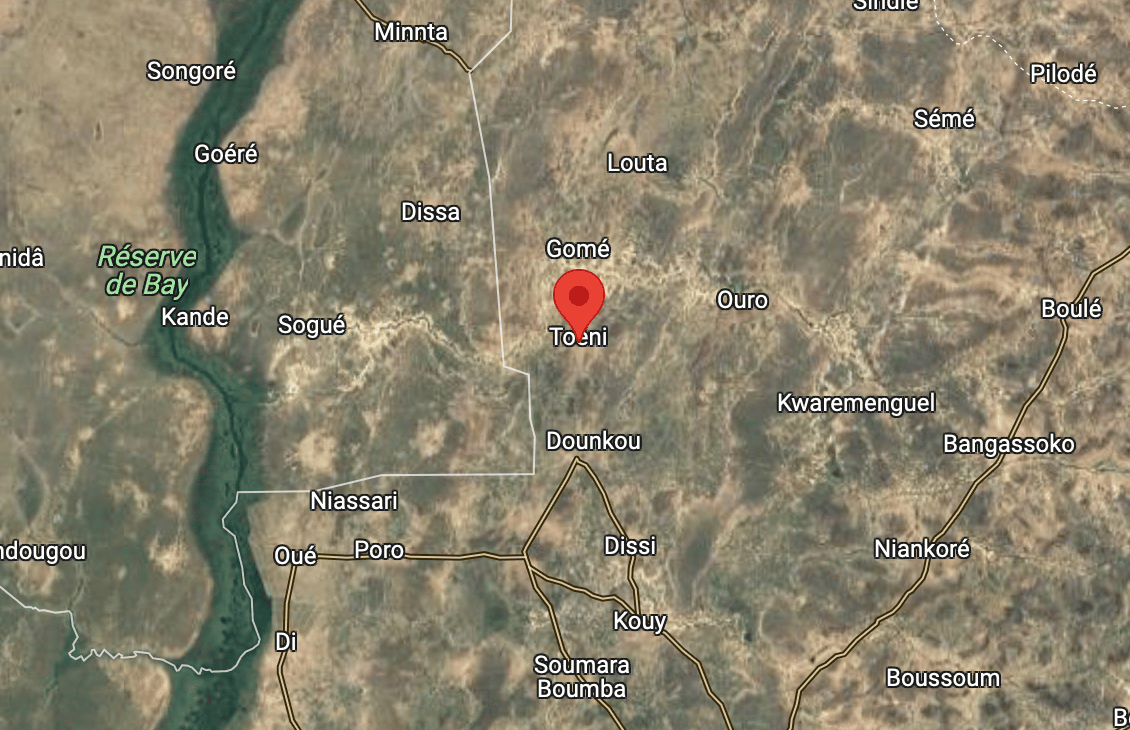The width and height of the screenshot is (1130, 730).
Task: Select the Réserve de Bay park label
Action: point(147,271)
